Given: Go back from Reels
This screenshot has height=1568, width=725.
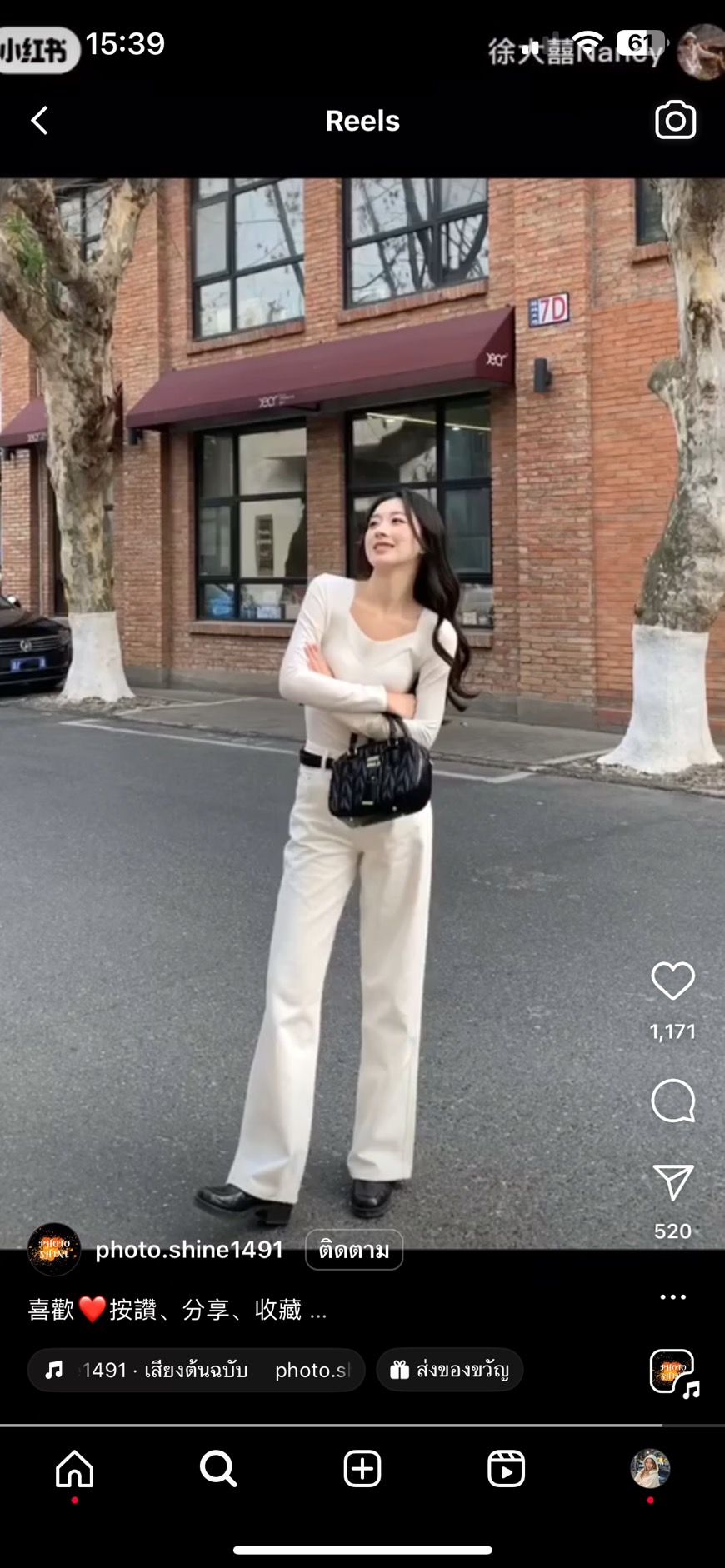Looking at the screenshot, I should (x=39, y=121).
